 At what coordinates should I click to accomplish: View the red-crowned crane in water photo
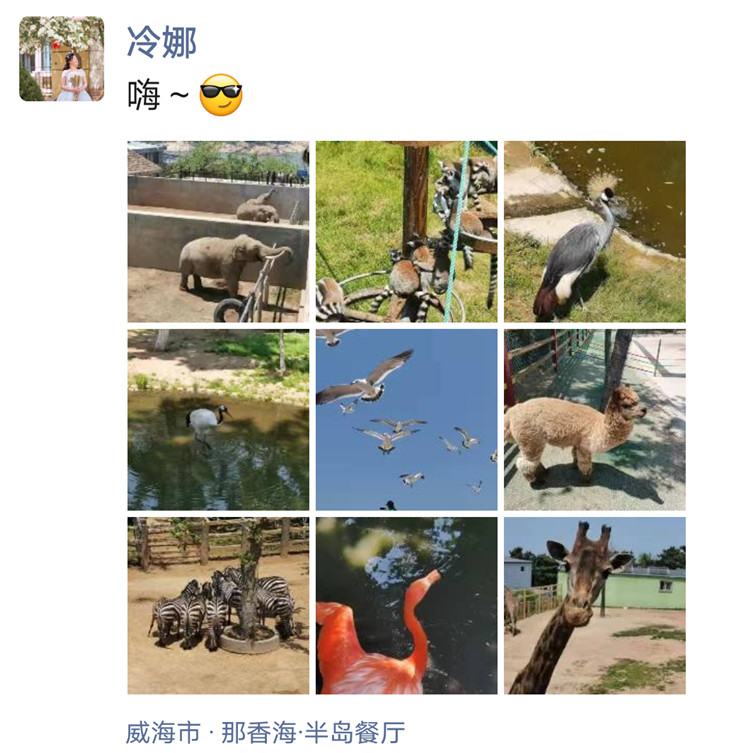coord(218,419)
